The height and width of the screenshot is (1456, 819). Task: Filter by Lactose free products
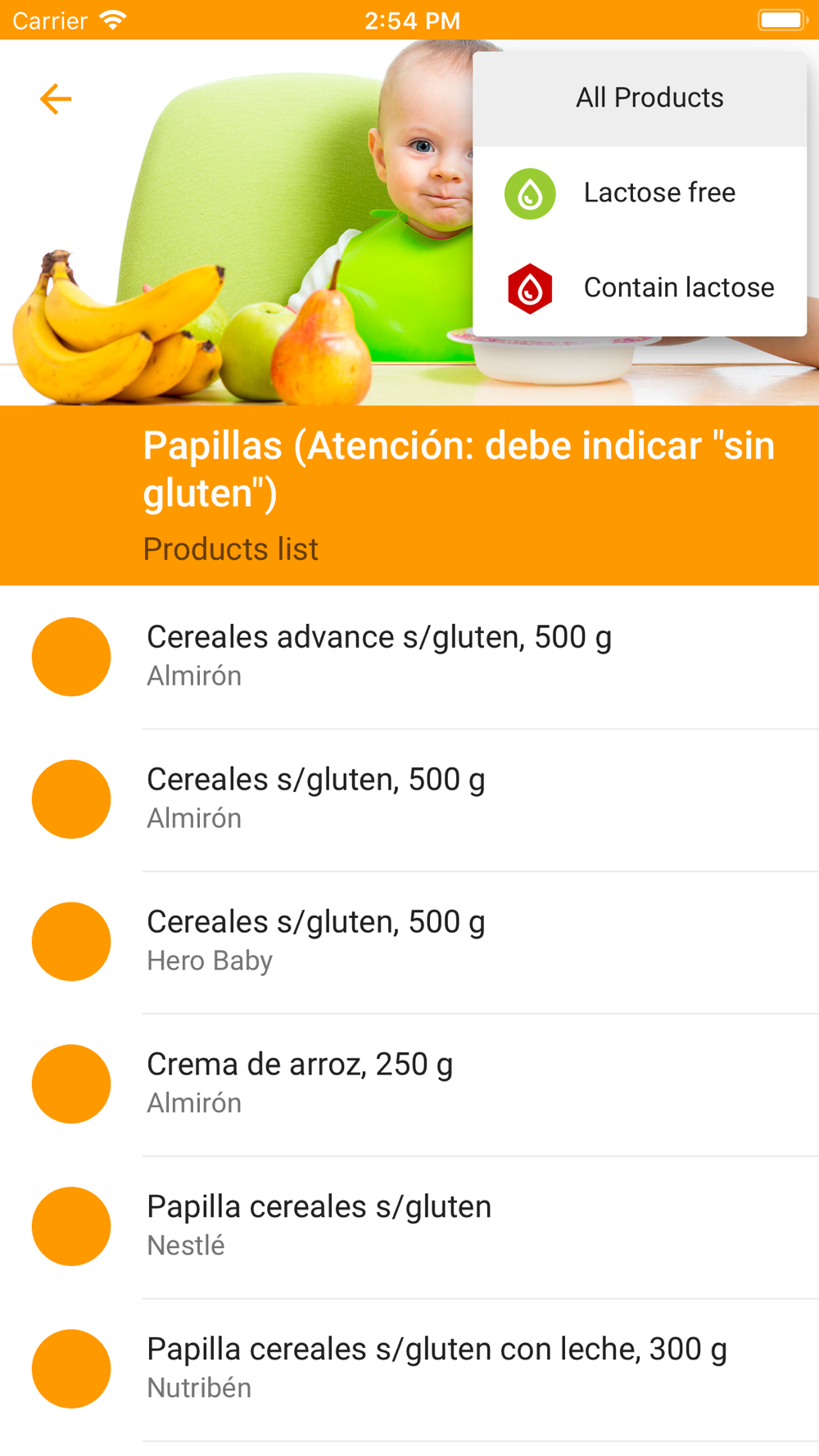(x=640, y=193)
